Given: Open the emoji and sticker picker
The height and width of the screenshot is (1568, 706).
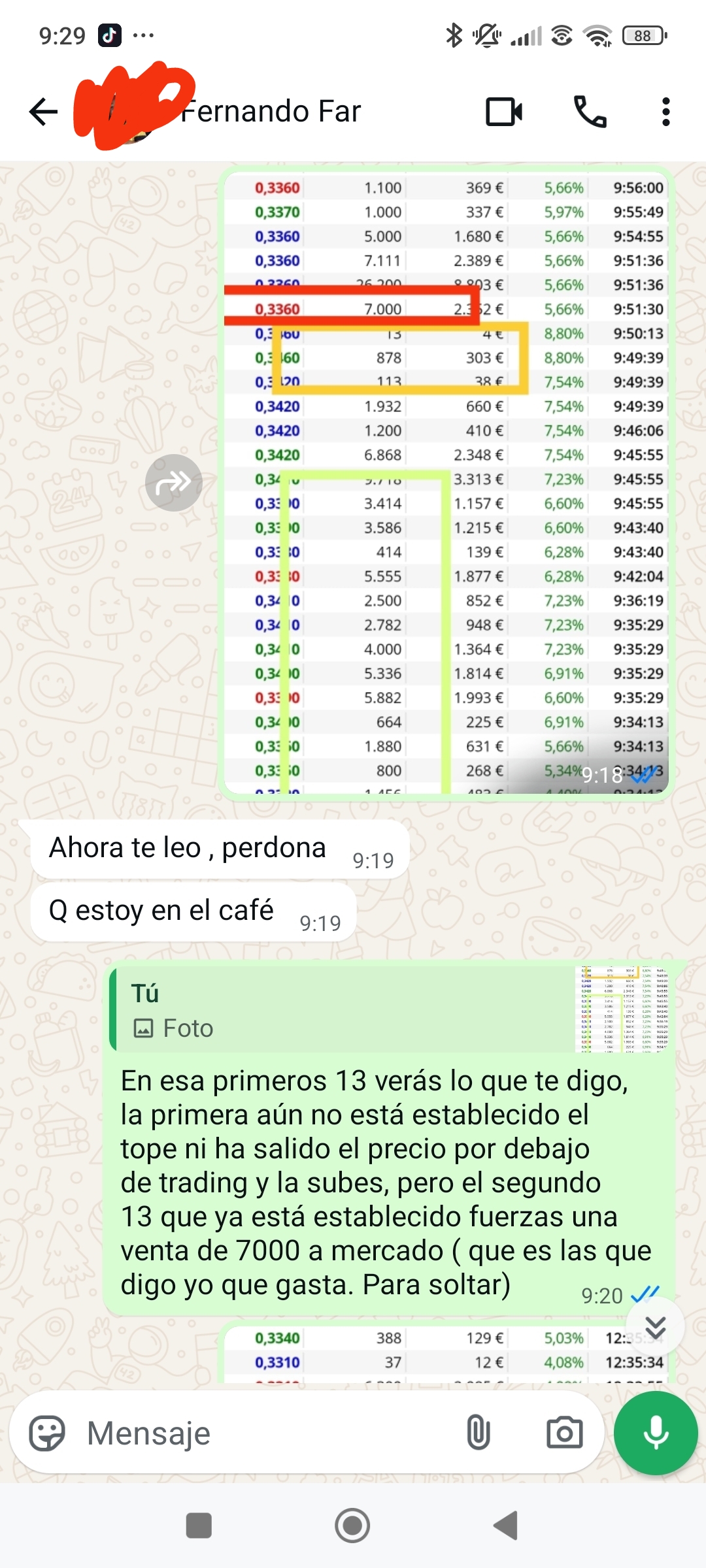Looking at the screenshot, I should [x=47, y=1433].
